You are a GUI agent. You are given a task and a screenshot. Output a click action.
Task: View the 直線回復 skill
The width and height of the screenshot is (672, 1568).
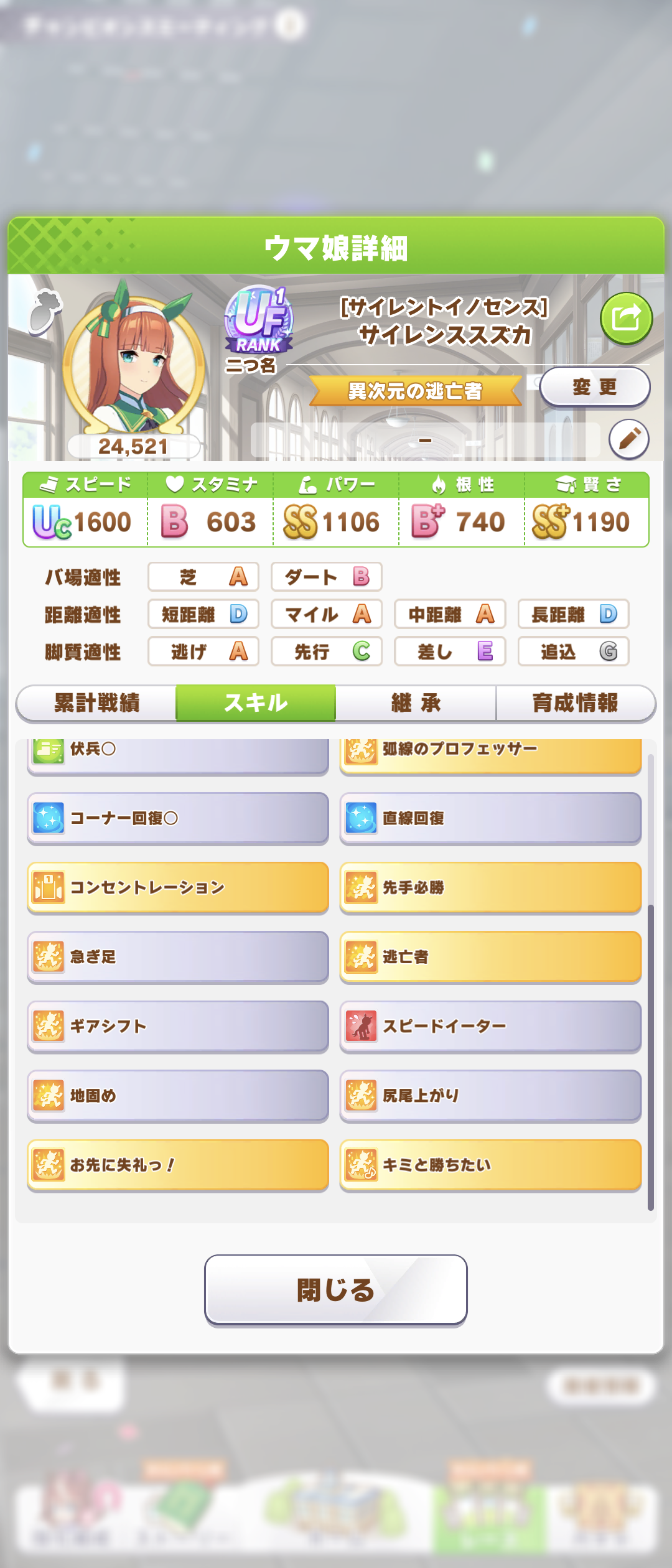coord(490,818)
